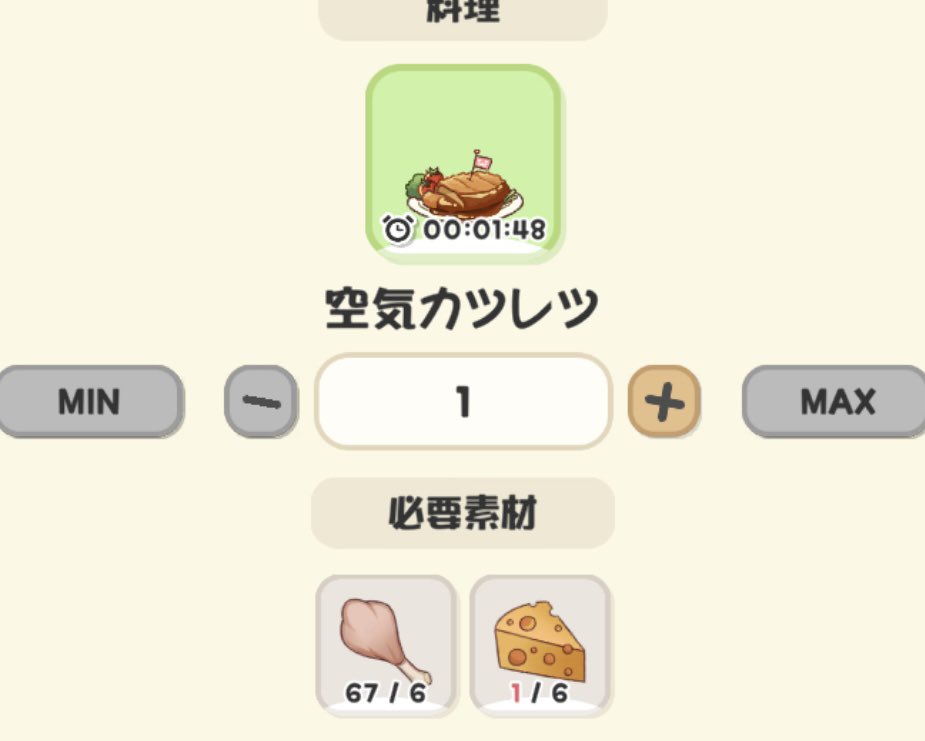The width and height of the screenshot is (925, 741).
Task: Open the meat ingredient showing 67 / 6
Action: tap(386, 643)
